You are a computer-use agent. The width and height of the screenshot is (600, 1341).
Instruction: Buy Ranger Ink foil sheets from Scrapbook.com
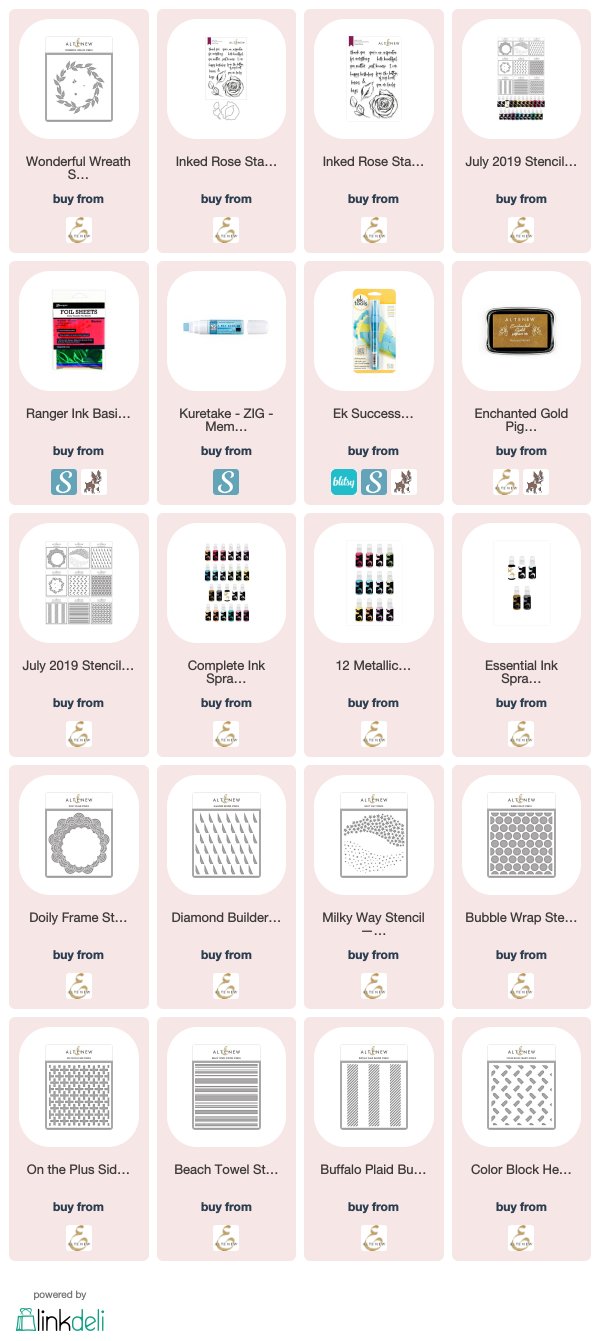coord(64,482)
